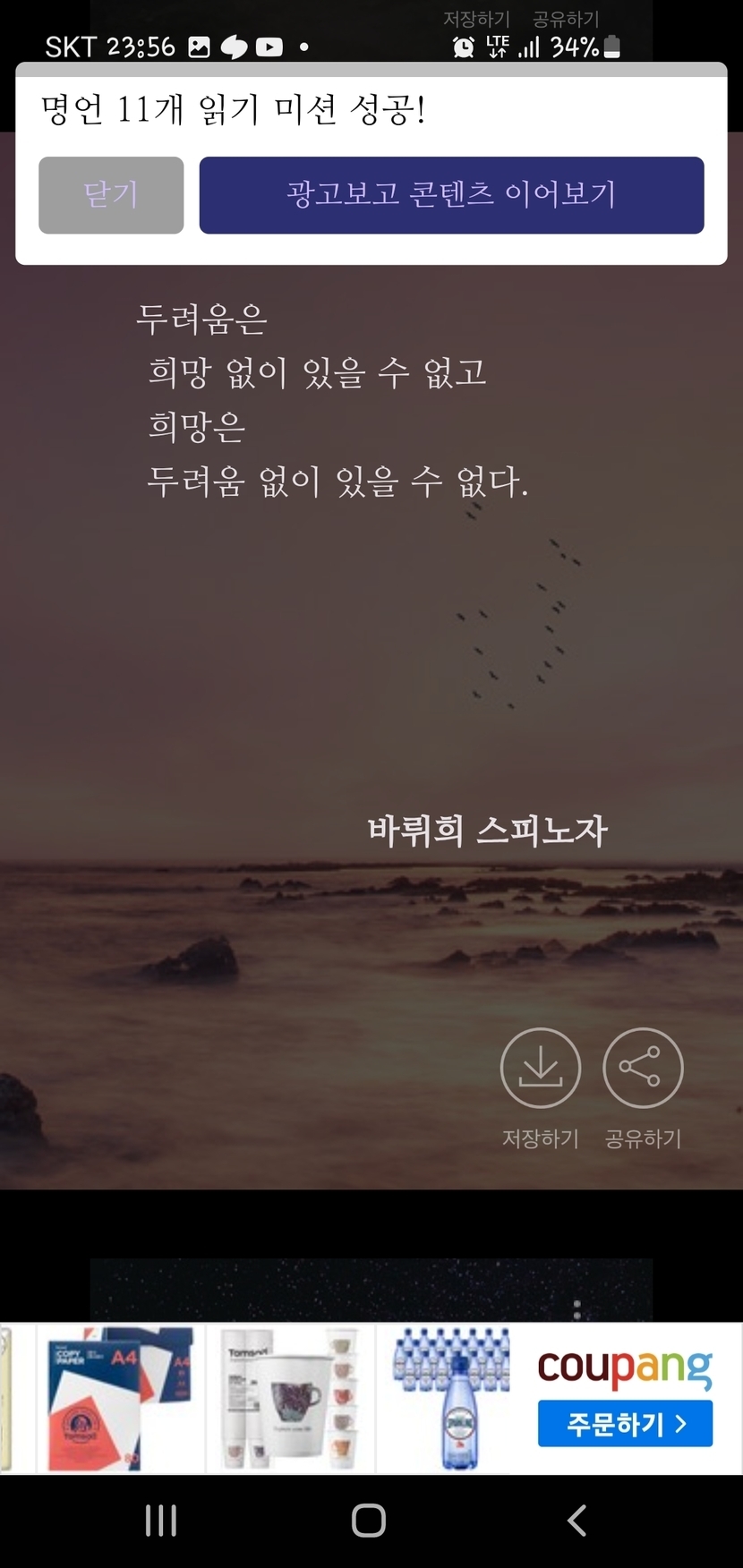Open Coupang 주문하기 ad button
This screenshot has width=743, height=1568.
point(625,1423)
